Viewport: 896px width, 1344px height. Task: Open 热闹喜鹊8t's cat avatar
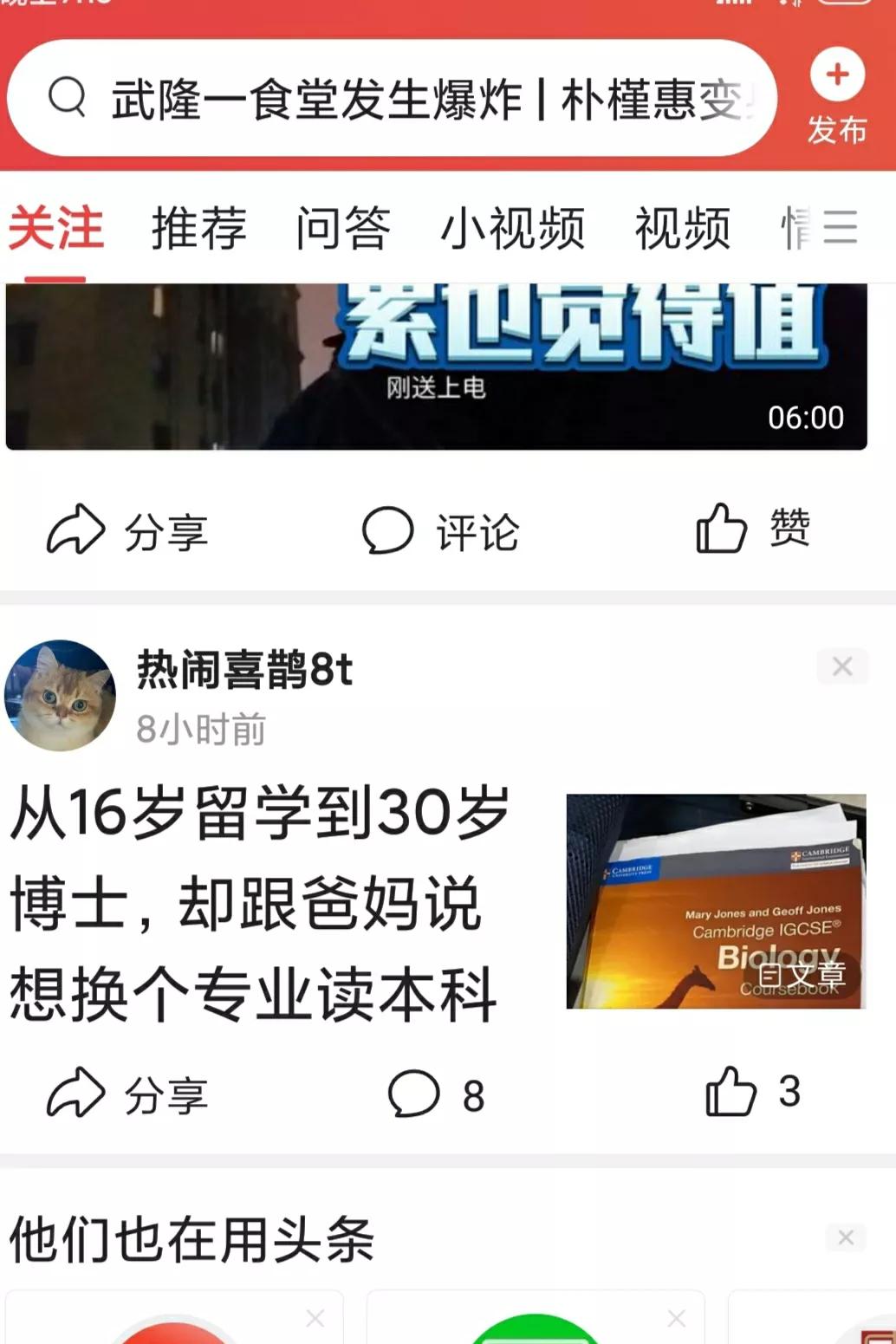[59, 696]
